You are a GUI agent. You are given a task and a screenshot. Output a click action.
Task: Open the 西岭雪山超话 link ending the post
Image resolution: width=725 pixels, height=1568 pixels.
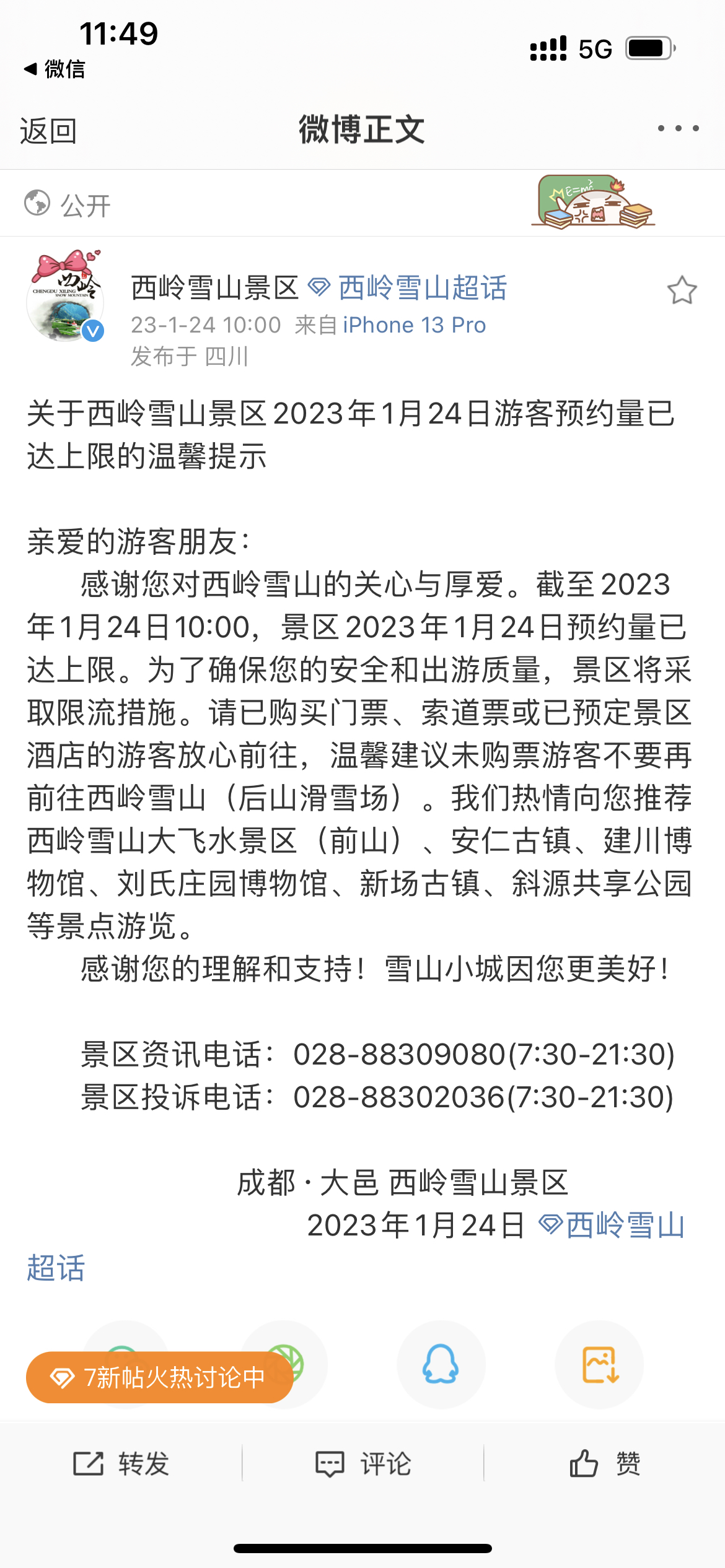612,1226
